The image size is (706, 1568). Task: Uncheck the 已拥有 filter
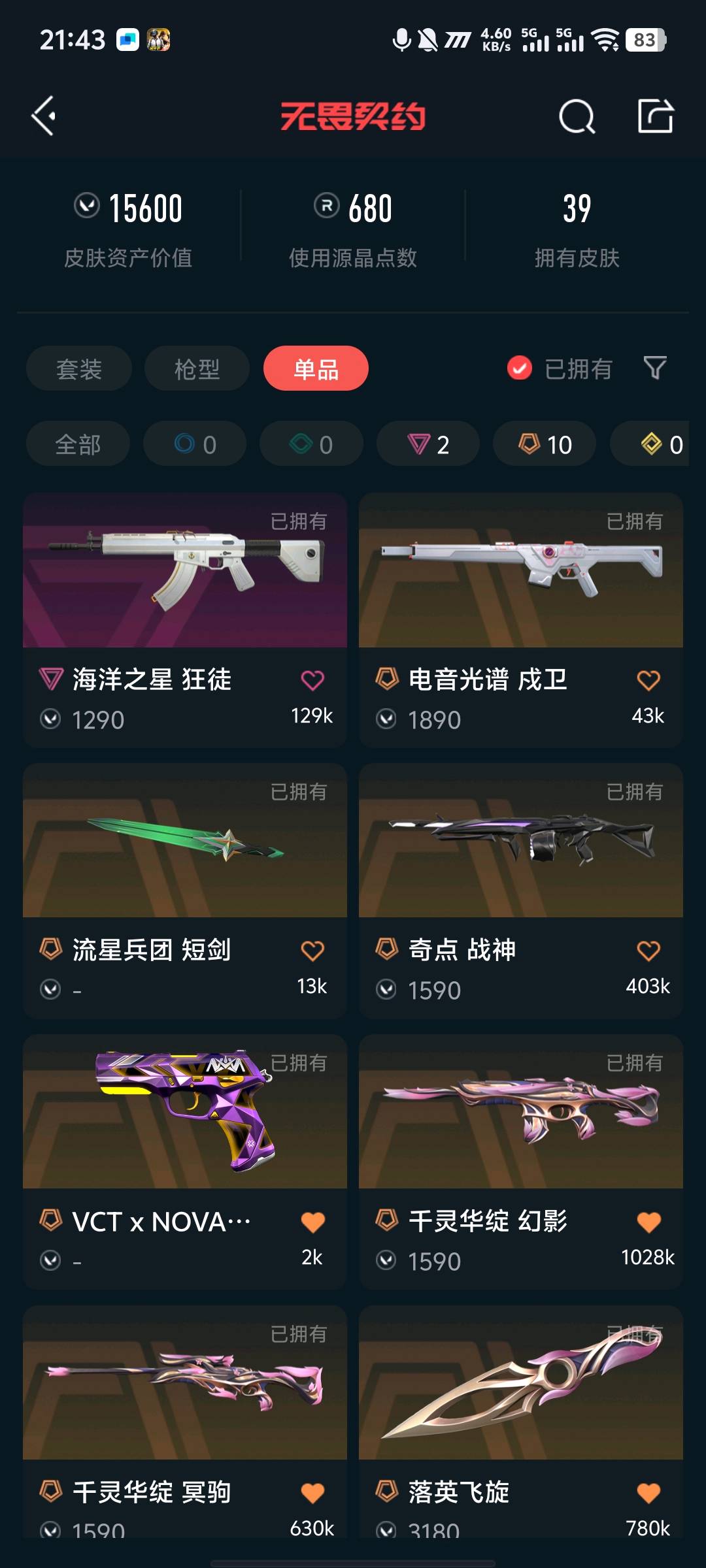click(520, 368)
